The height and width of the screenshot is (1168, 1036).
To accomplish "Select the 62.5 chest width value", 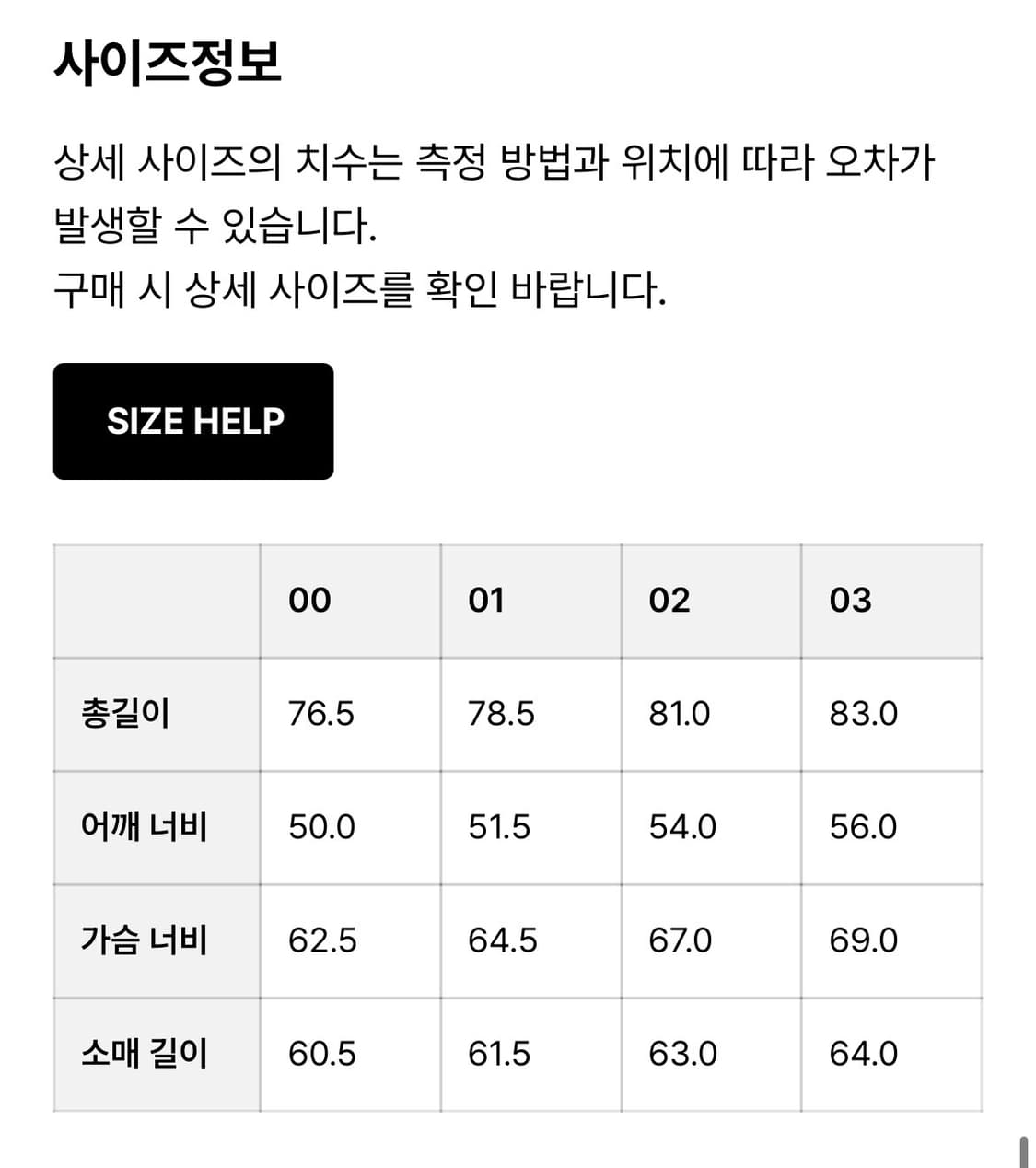I will 320,941.
